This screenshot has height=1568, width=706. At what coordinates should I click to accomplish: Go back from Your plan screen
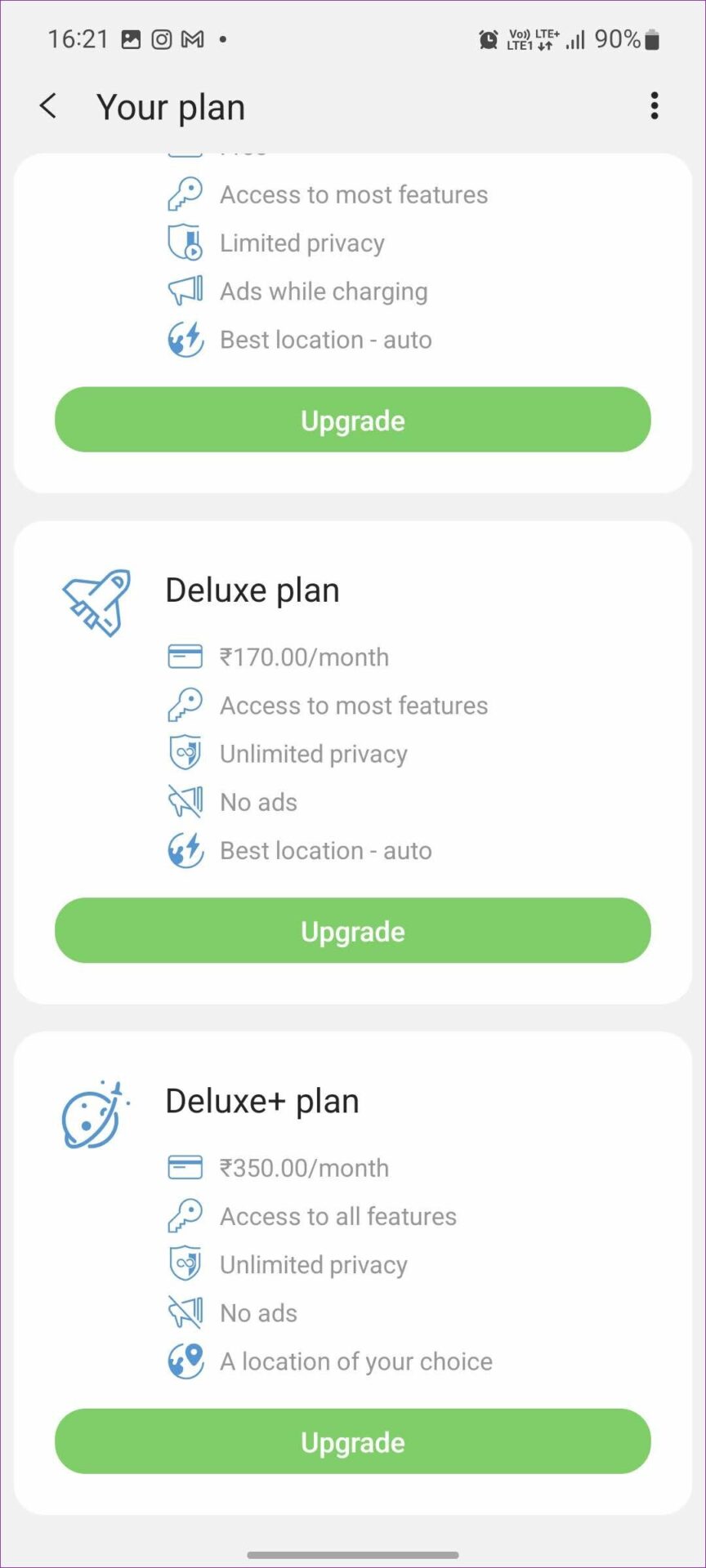coord(49,106)
